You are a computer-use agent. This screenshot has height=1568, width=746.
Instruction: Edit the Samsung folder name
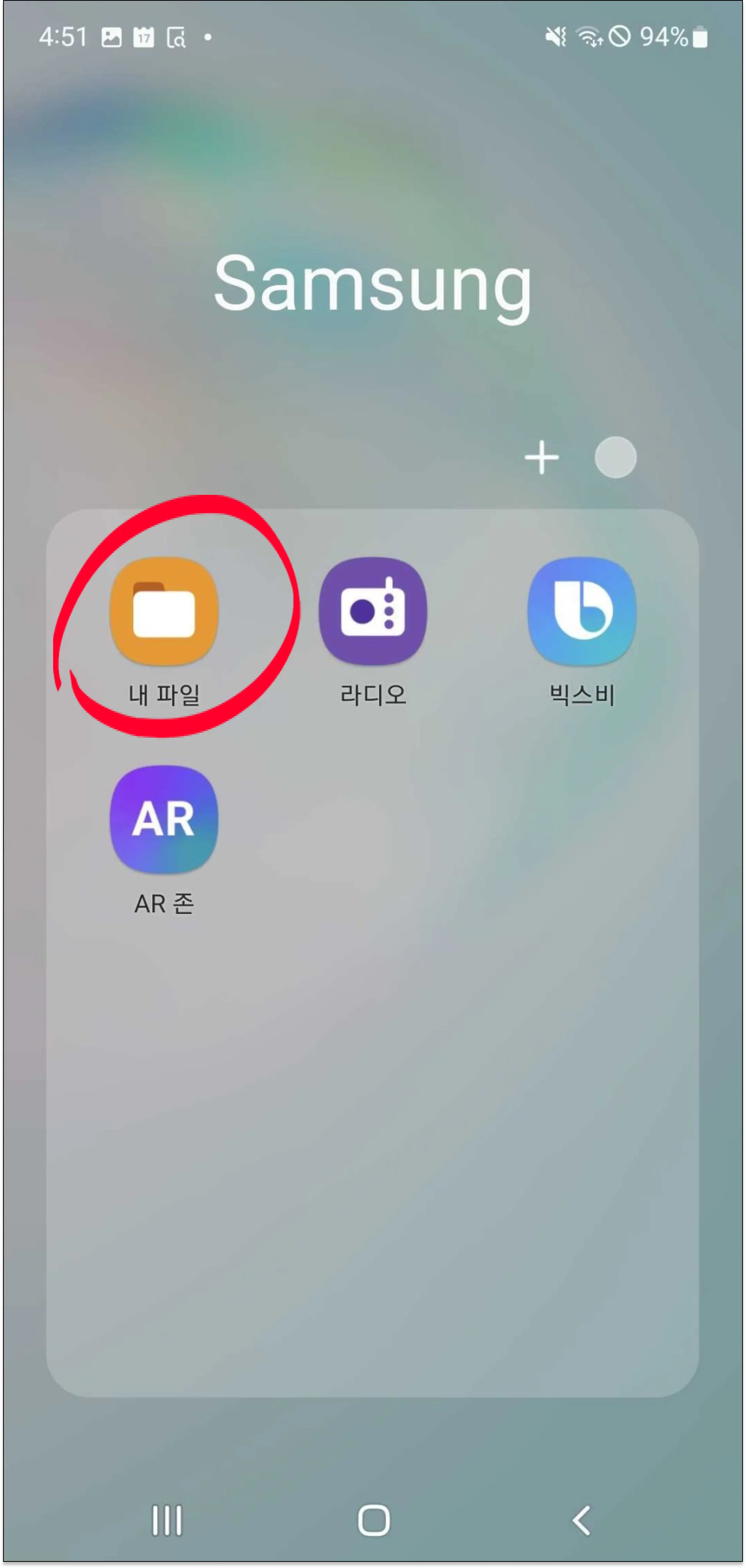(372, 284)
